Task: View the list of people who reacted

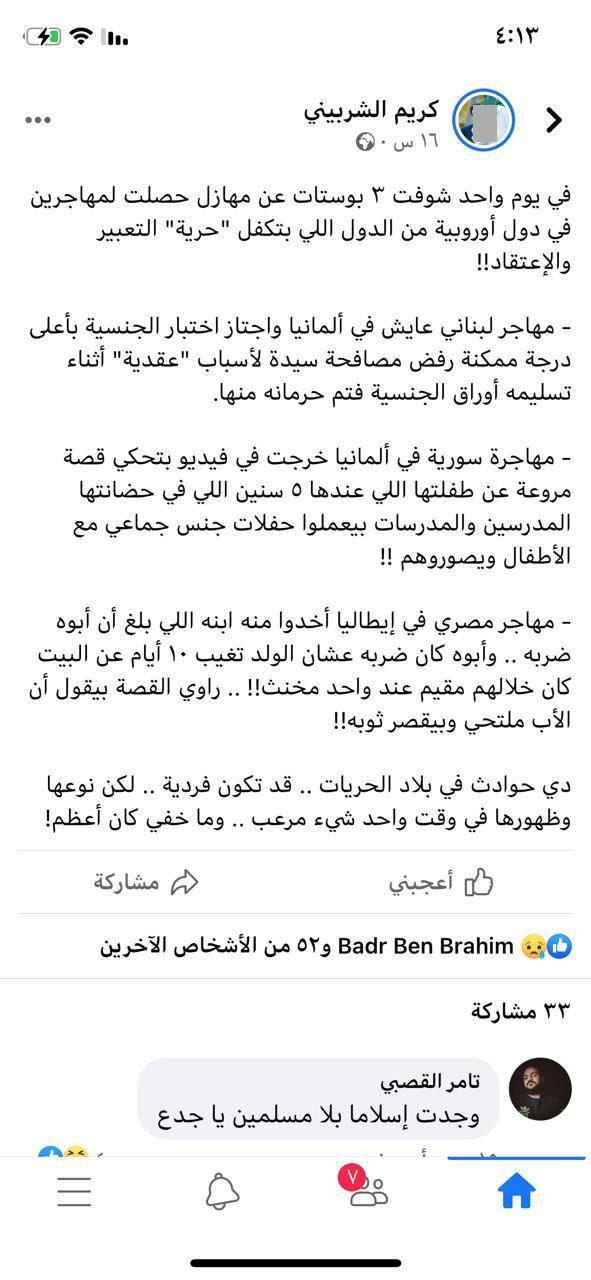Action: click(336, 946)
